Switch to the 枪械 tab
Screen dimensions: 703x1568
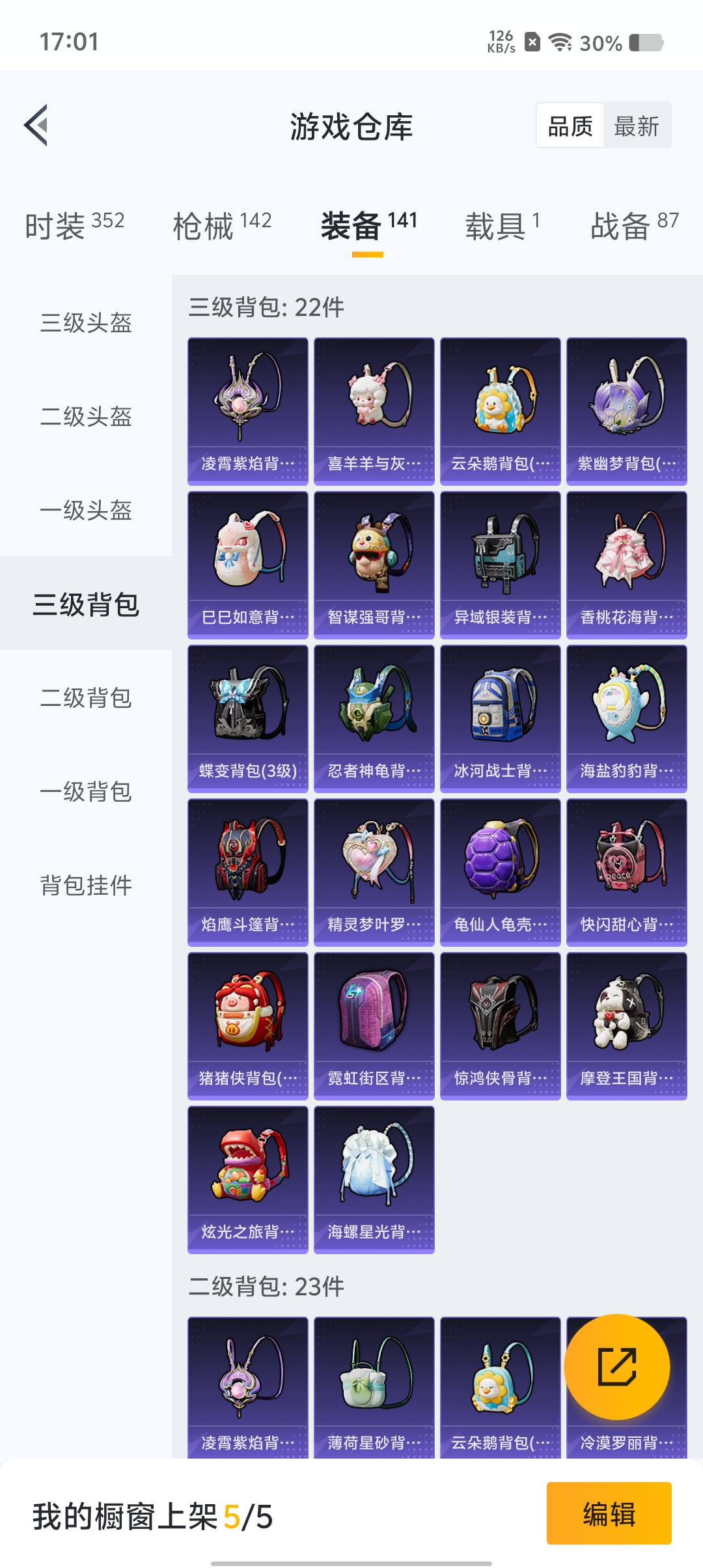222,225
